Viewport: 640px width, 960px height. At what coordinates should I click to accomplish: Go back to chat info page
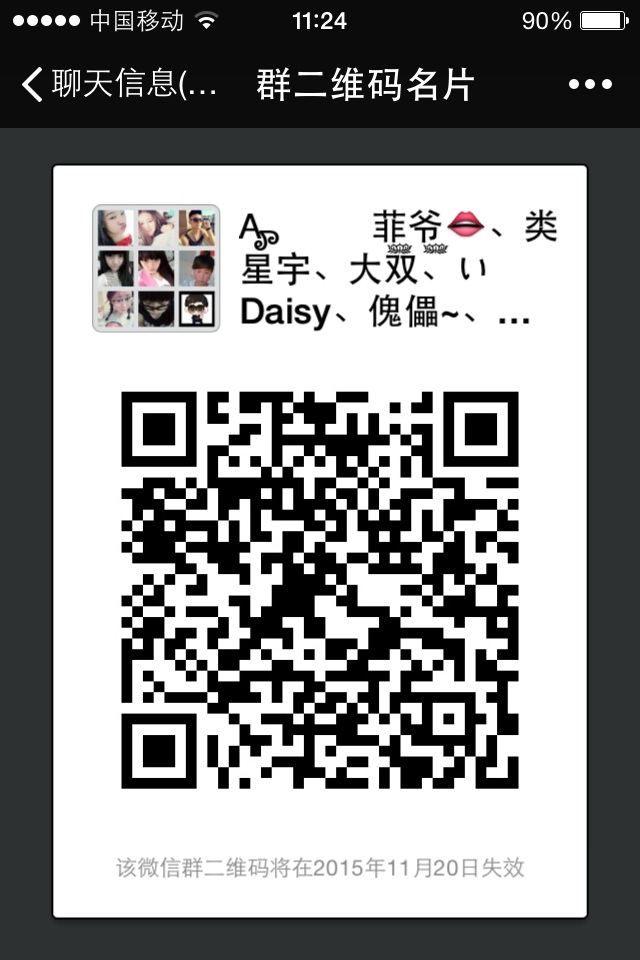[118, 85]
